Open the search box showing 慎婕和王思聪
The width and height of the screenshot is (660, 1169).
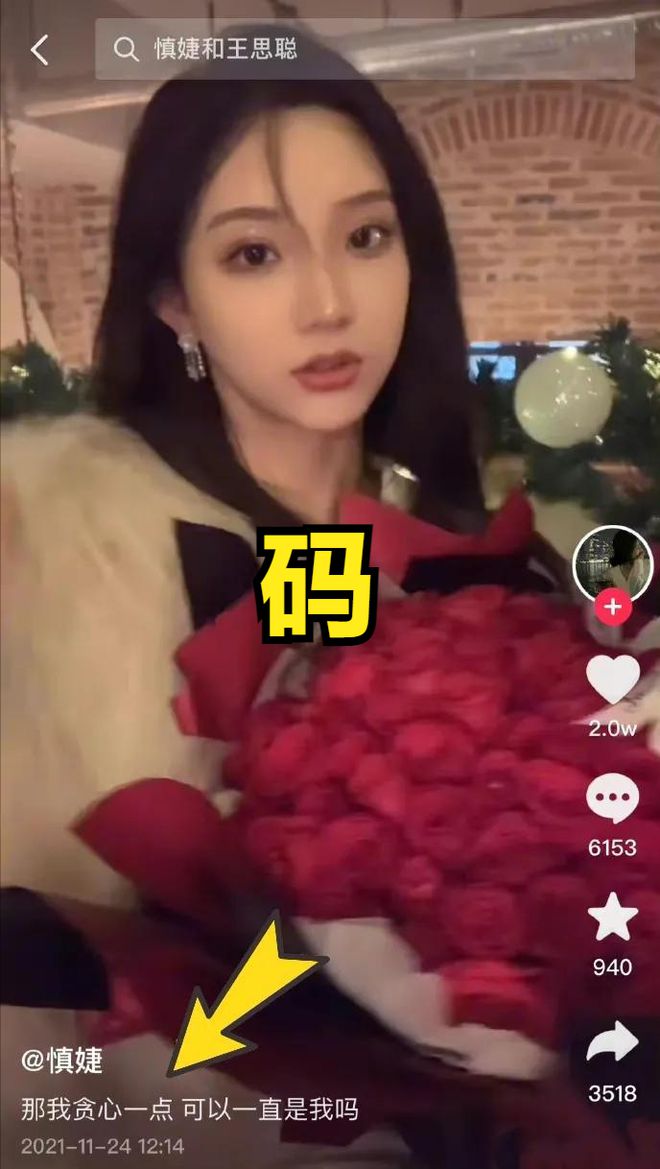click(365, 49)
